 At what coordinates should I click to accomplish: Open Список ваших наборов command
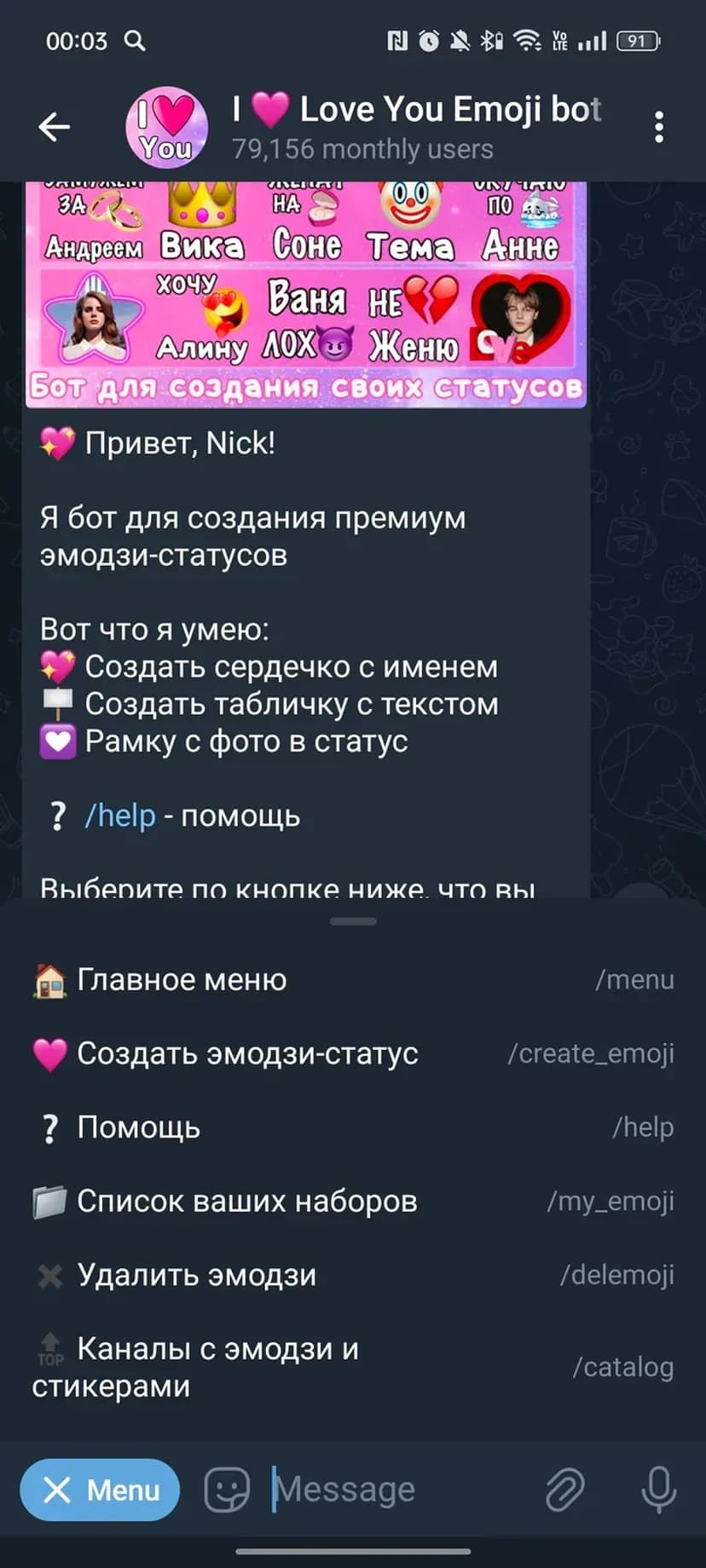353,1202
